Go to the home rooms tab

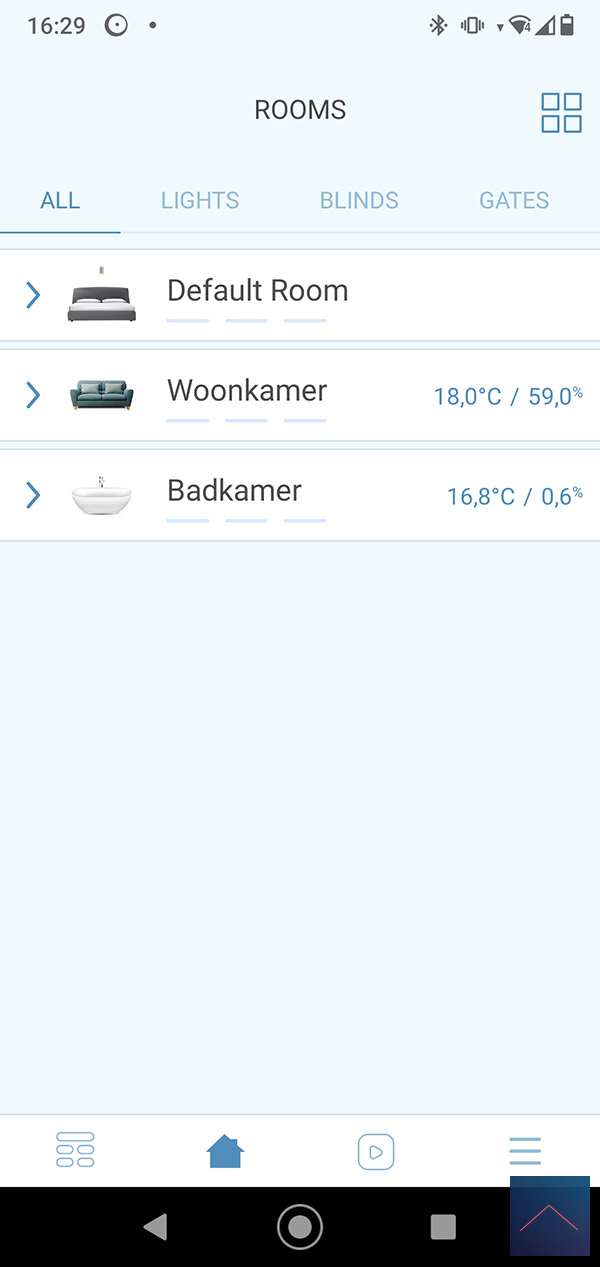(x=225, y=1152)
